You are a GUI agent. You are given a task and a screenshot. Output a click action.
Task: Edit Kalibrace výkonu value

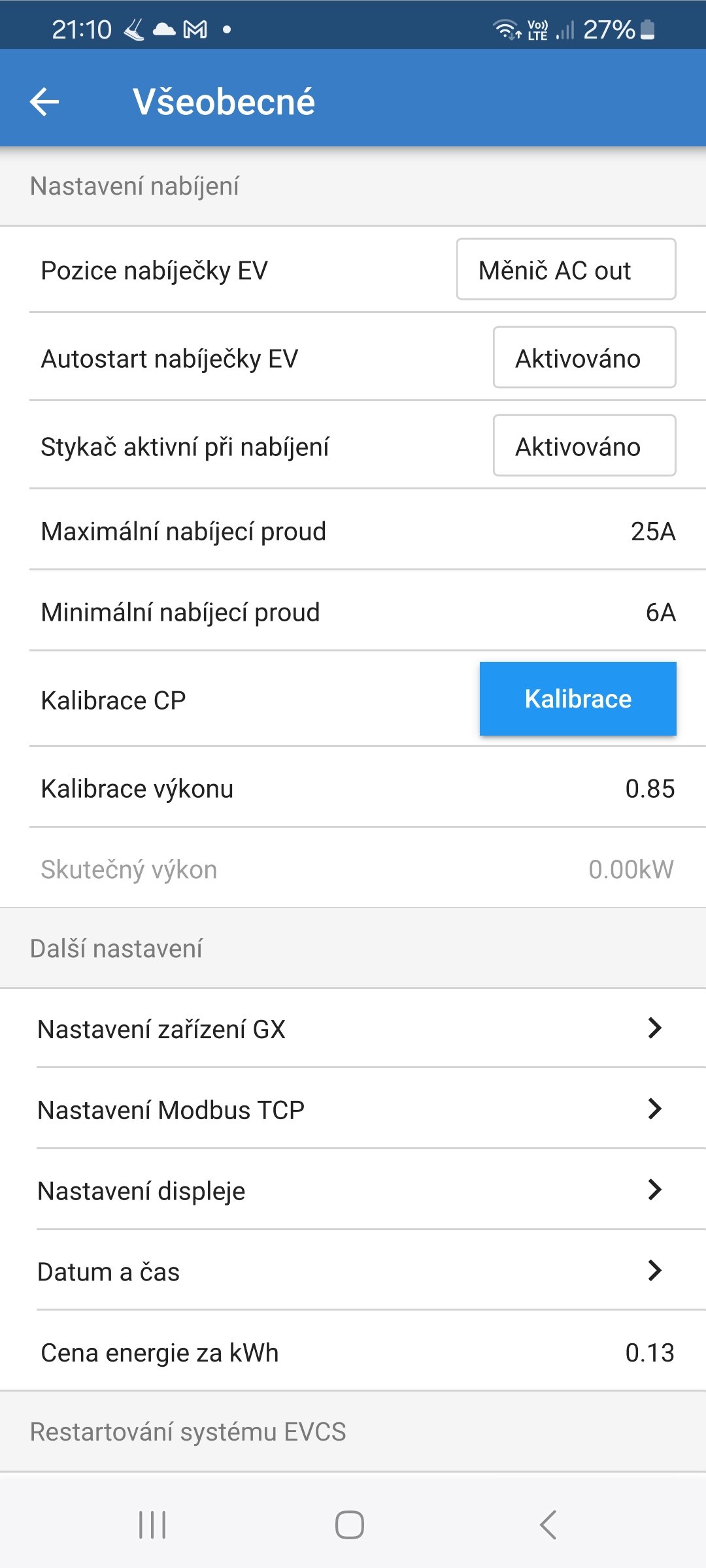tap(649, 789)
